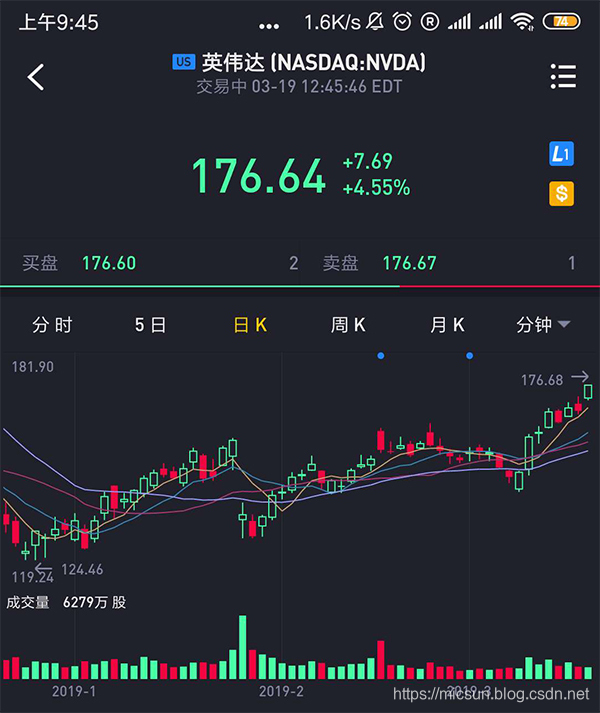Screen dimensions: 600x713
Task: View the 月K monthly chart
Action: [447, 325]
